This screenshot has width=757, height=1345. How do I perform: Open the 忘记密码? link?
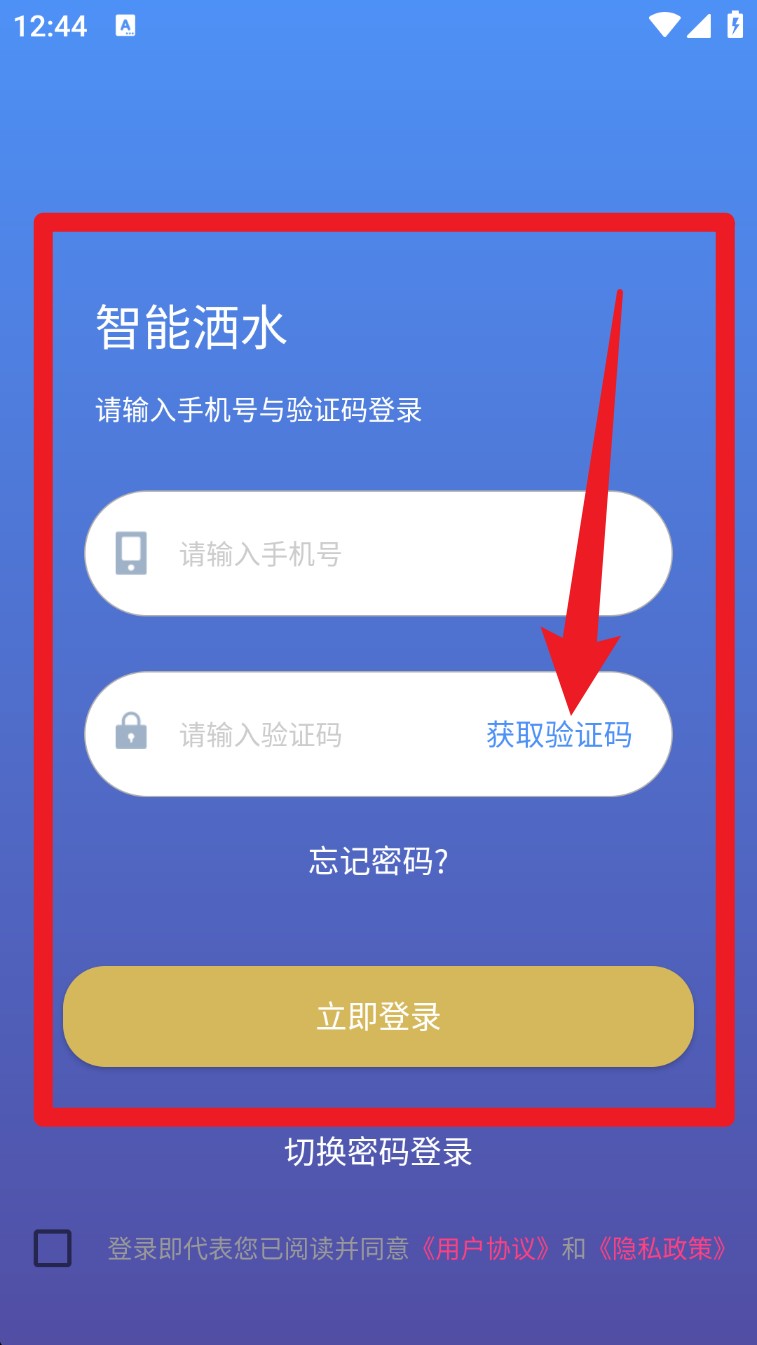(378, 861)
